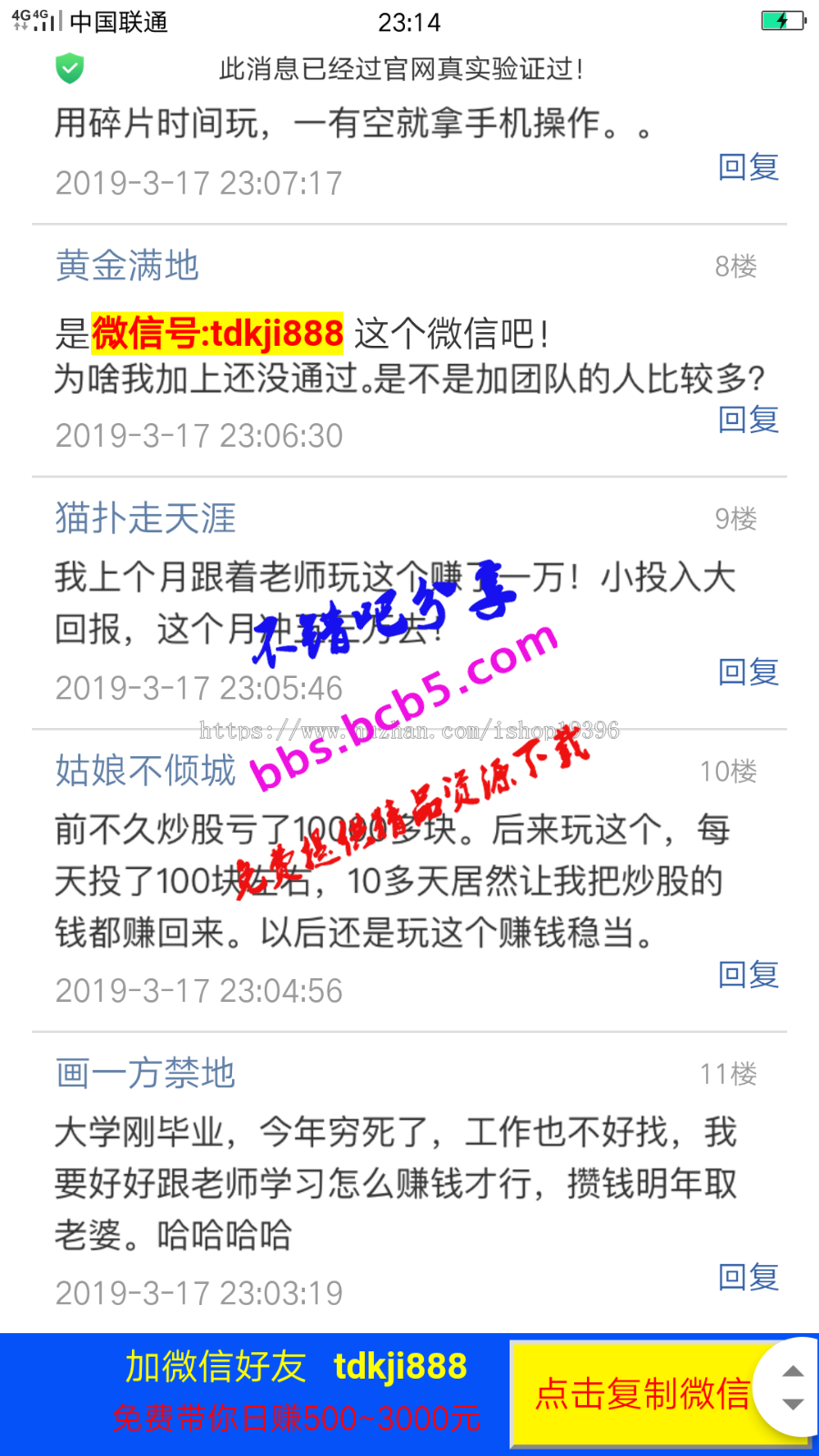Viewport: 819px width, 1456px height.
Task: Reply to 黄金满地's 8楼 comment
Action: coord(748,420)
